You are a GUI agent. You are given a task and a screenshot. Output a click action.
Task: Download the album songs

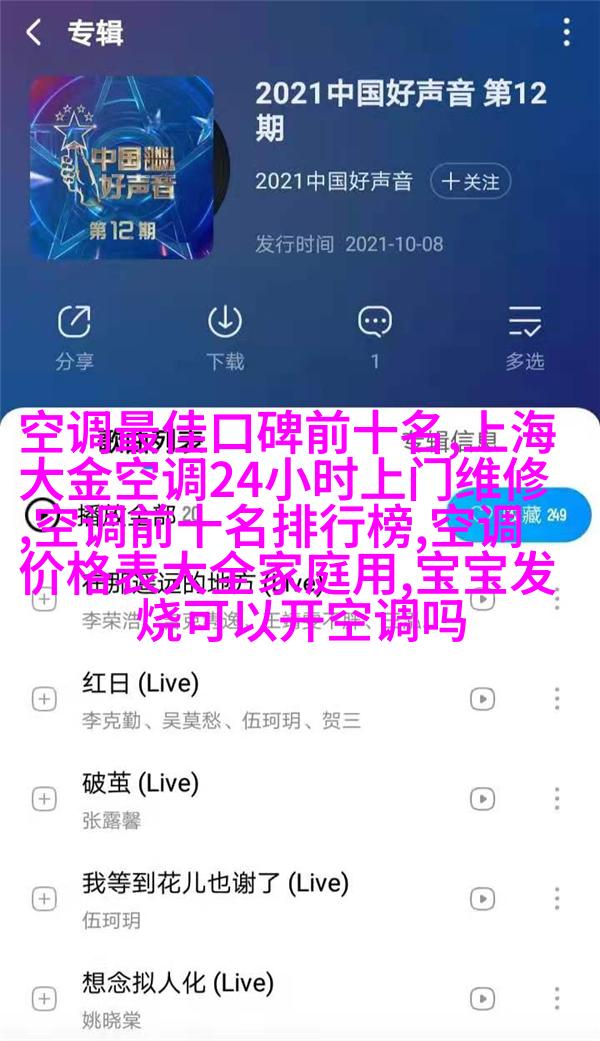pos(224,335)
